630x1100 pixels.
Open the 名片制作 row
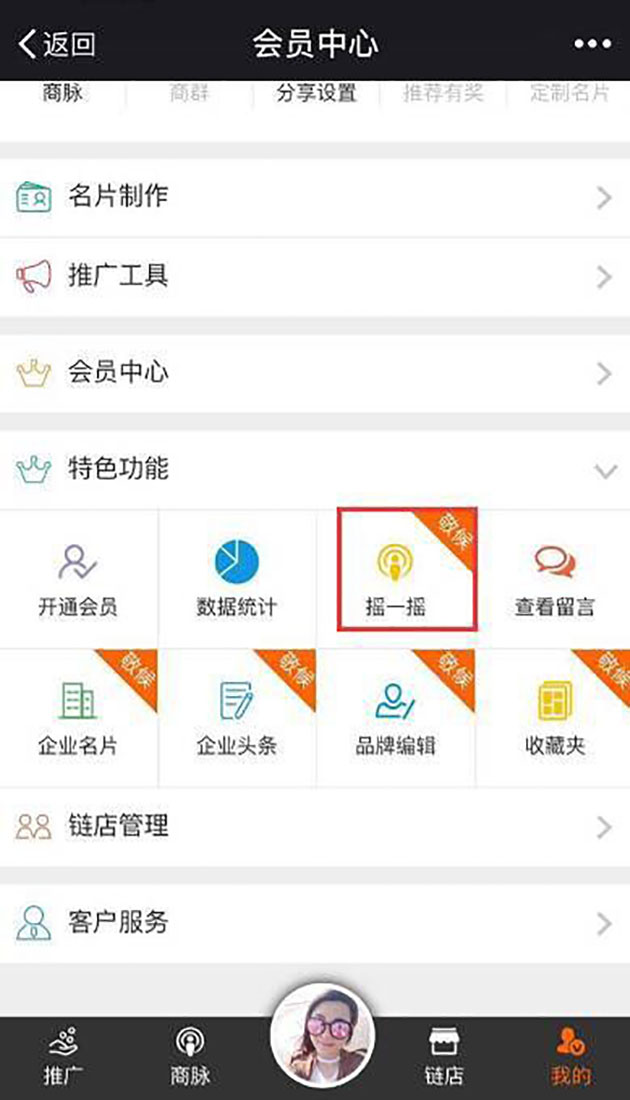tap(315, 197)
